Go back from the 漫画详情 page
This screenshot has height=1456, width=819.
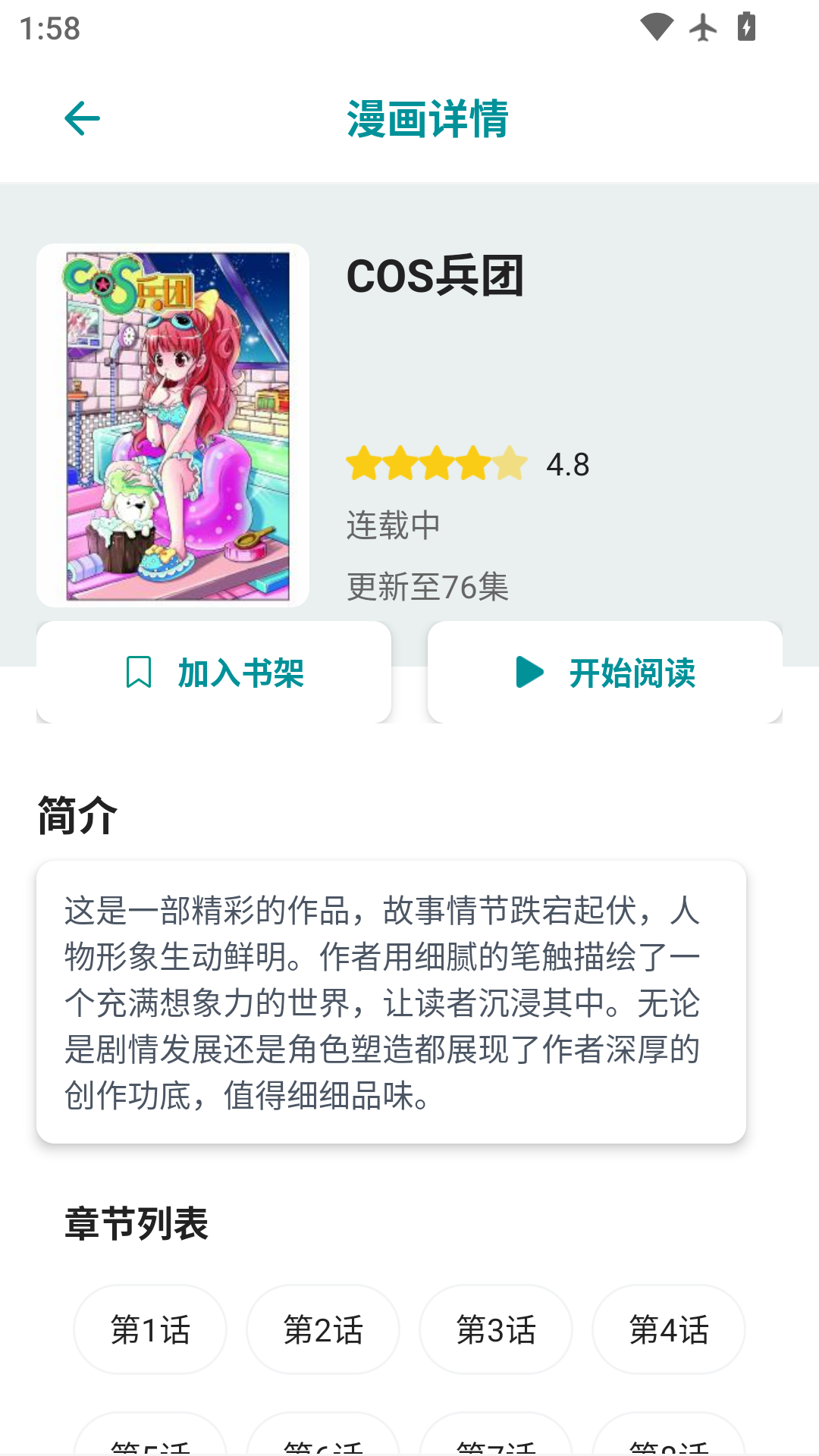pos(82,119)
